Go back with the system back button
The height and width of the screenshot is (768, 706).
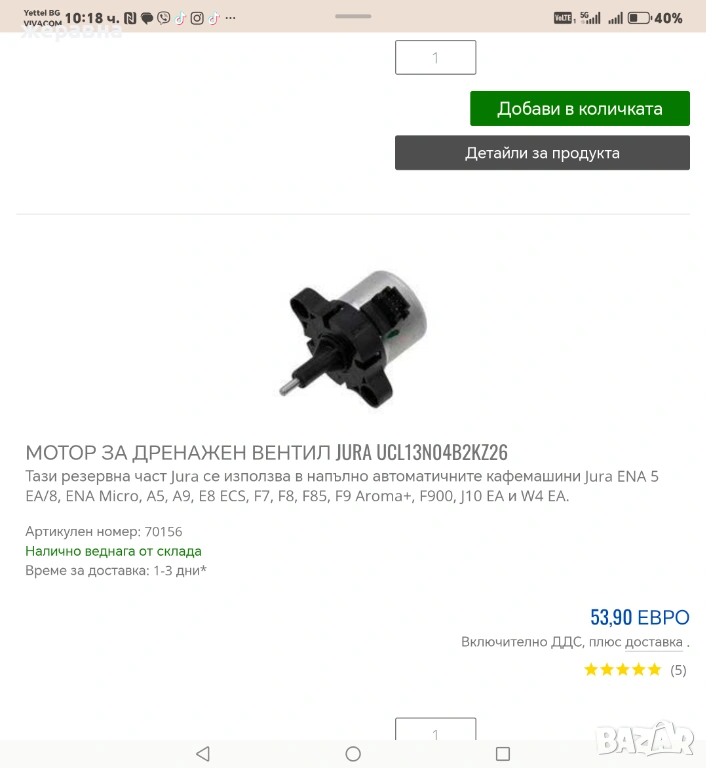(x=203, y=753)
